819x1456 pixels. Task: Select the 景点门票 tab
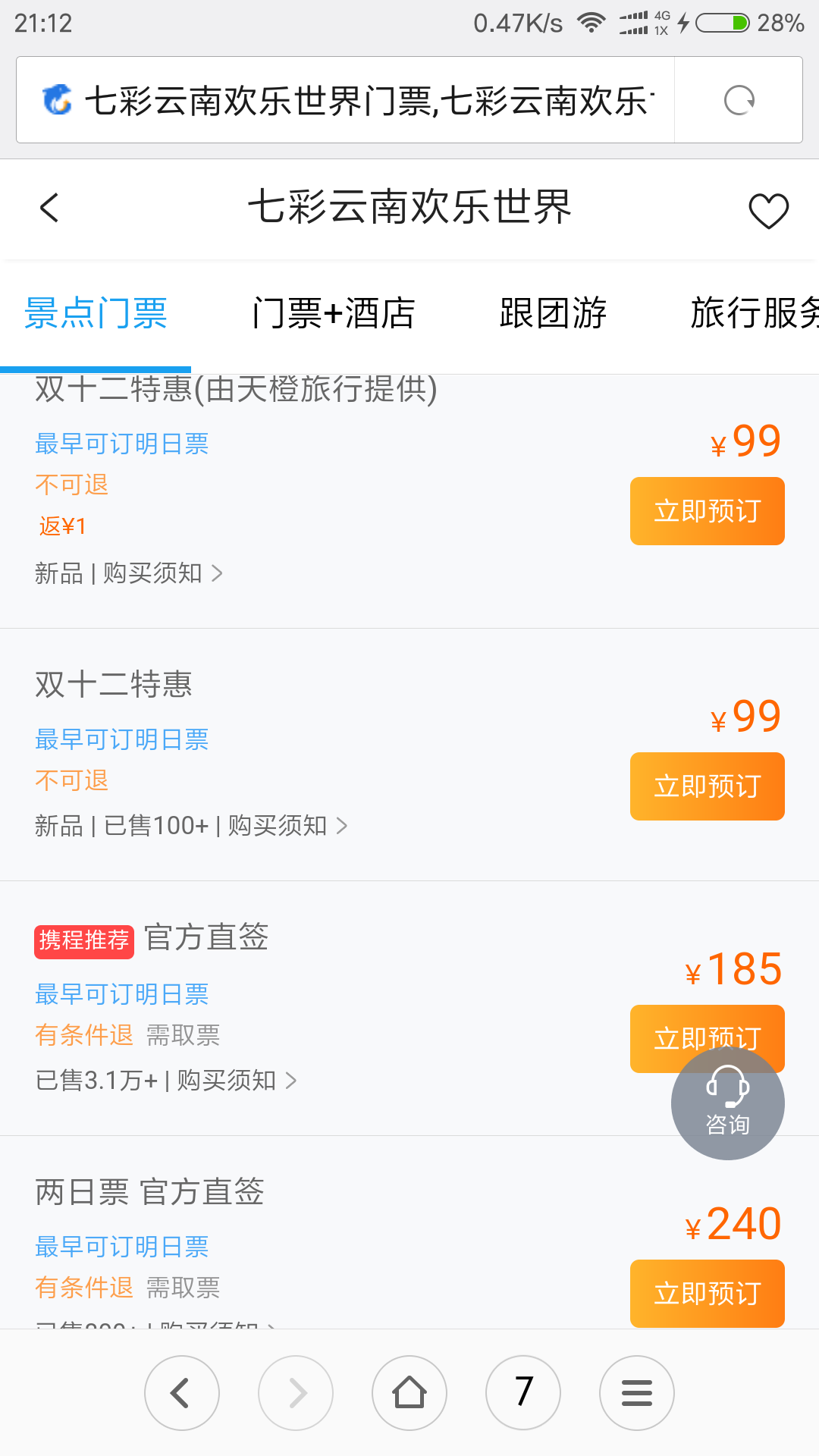[x=96, y=313]
